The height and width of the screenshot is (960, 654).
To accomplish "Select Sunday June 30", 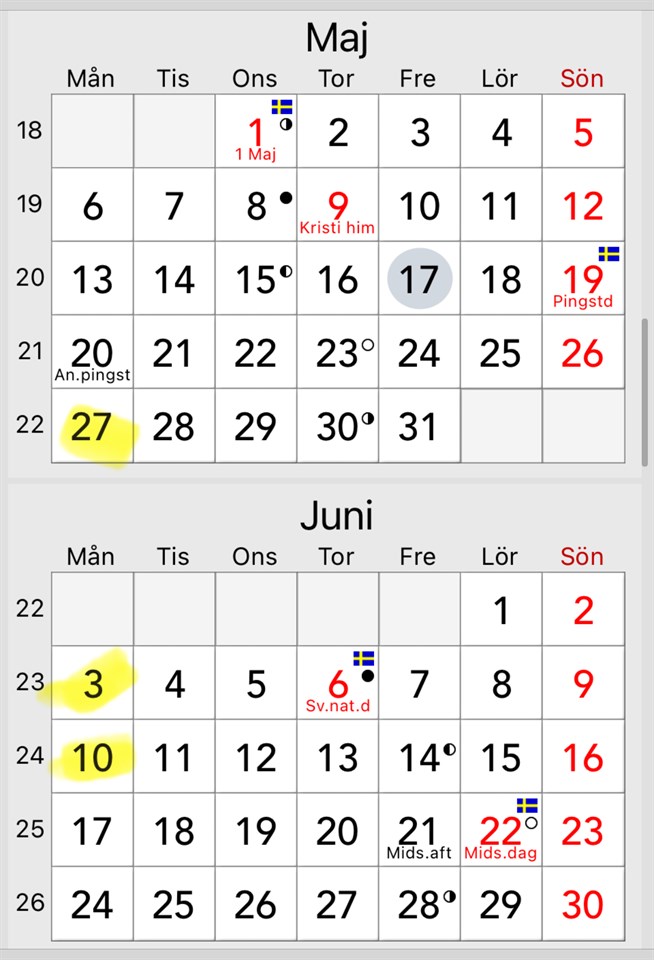I will [x=583, y=905].
